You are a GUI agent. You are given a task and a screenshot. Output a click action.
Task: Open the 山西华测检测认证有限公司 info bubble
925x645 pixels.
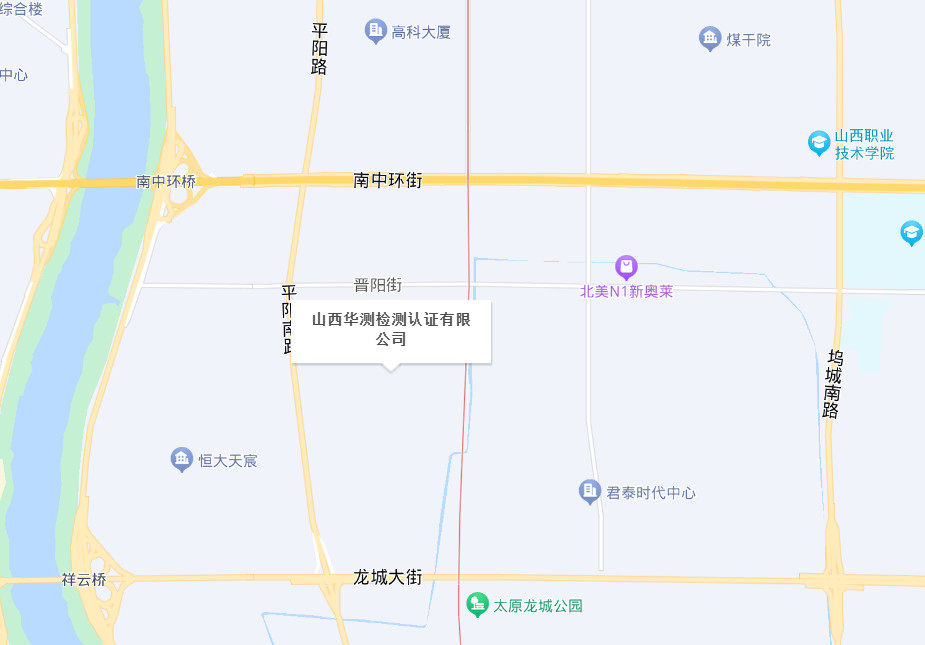[391, 330]
